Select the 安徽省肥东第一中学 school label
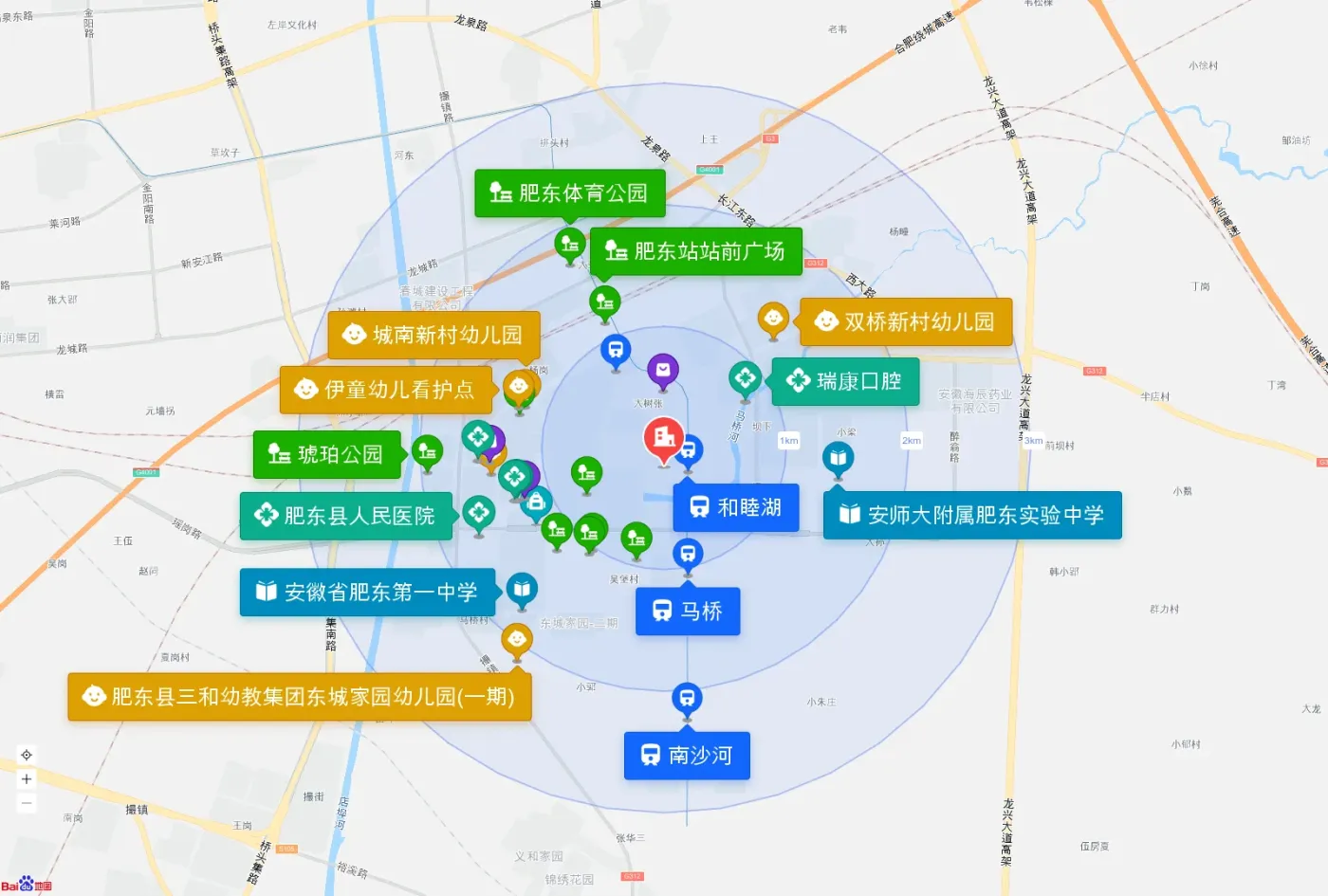 pos(368,593)
